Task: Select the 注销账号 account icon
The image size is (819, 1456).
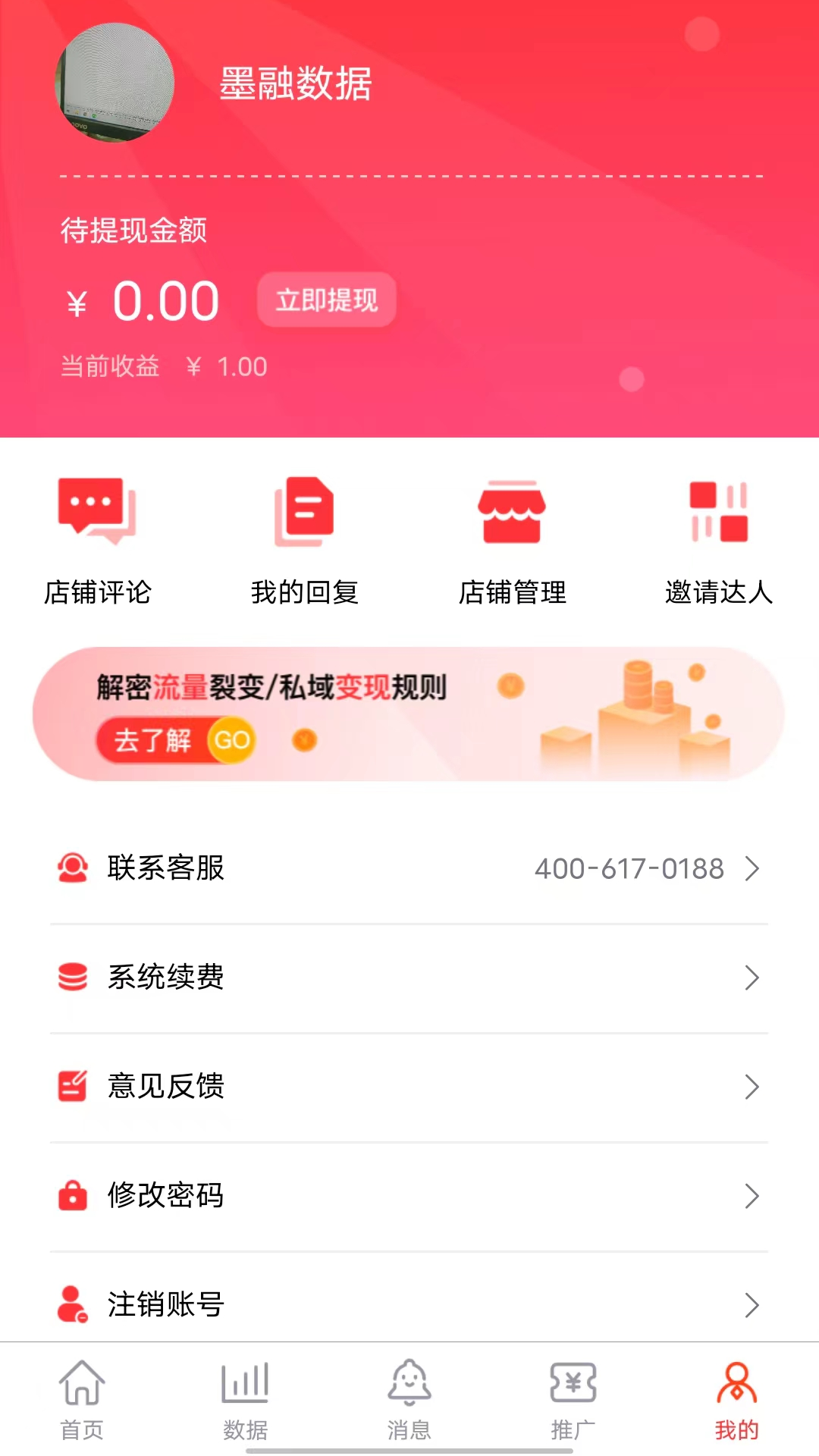Action: pos(72,1305)
